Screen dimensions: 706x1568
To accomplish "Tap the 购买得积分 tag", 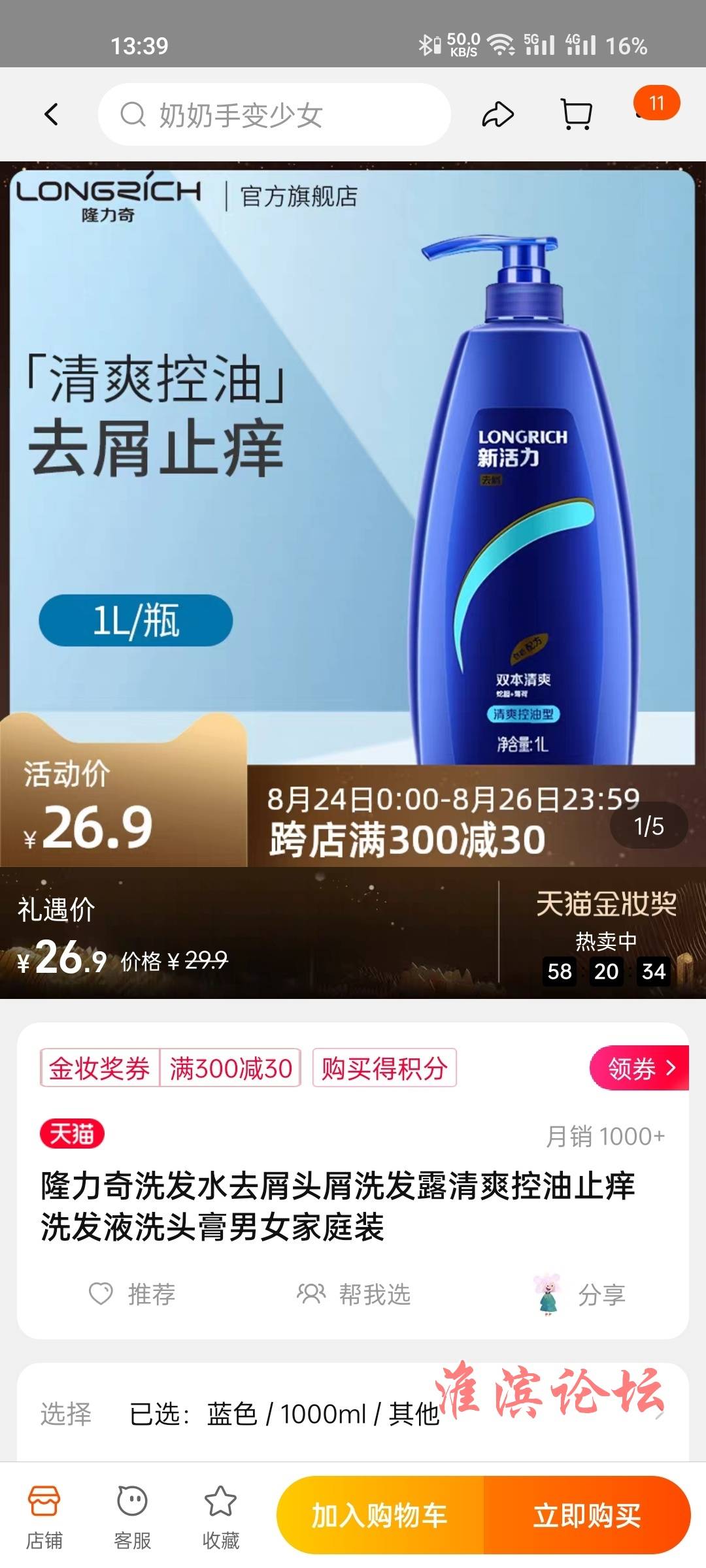I will click(384, 1068).
